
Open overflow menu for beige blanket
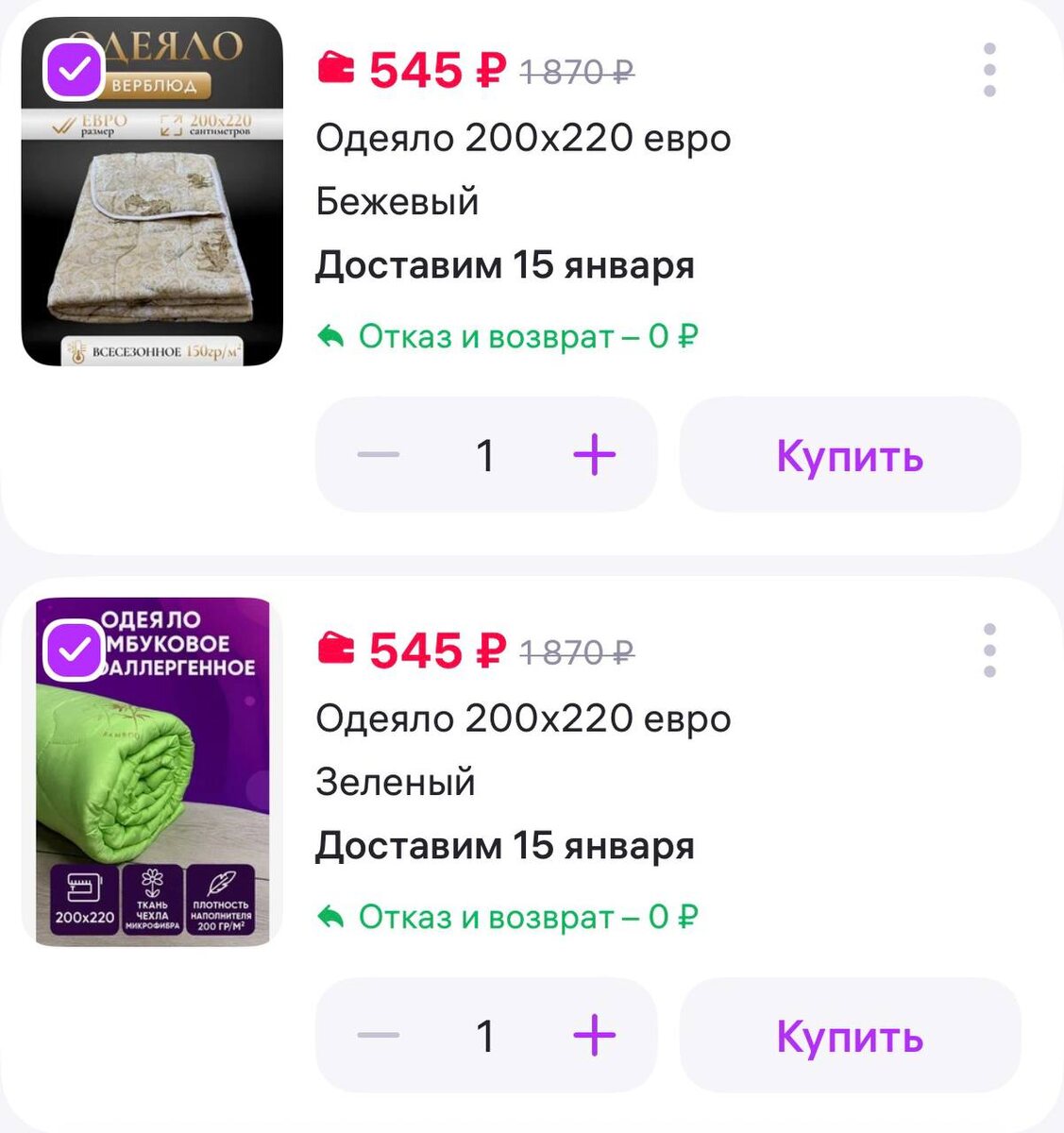[988, 70]
